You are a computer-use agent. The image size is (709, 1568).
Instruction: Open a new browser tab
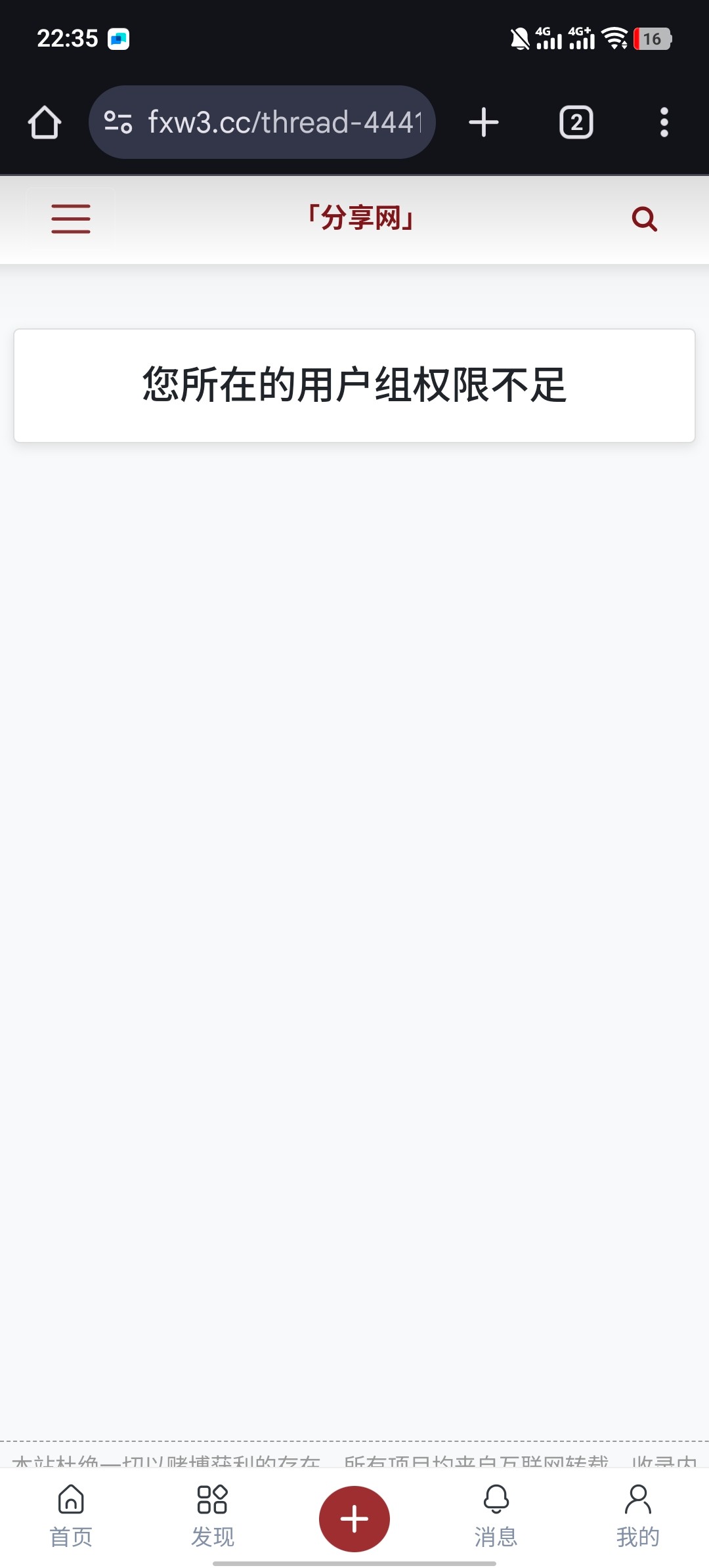tap(484, 123)
